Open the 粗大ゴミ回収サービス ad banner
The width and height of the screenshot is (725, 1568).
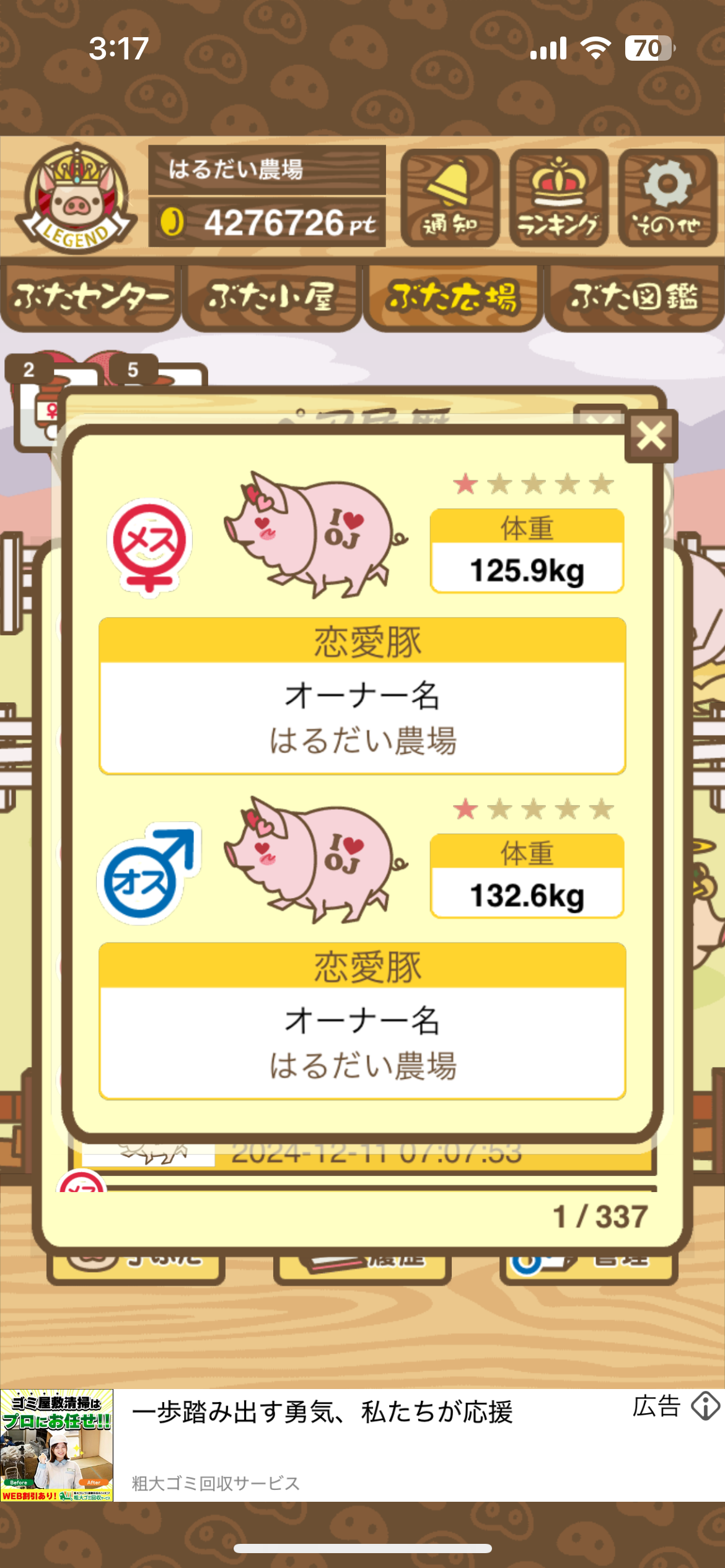tap(322, 1444)
